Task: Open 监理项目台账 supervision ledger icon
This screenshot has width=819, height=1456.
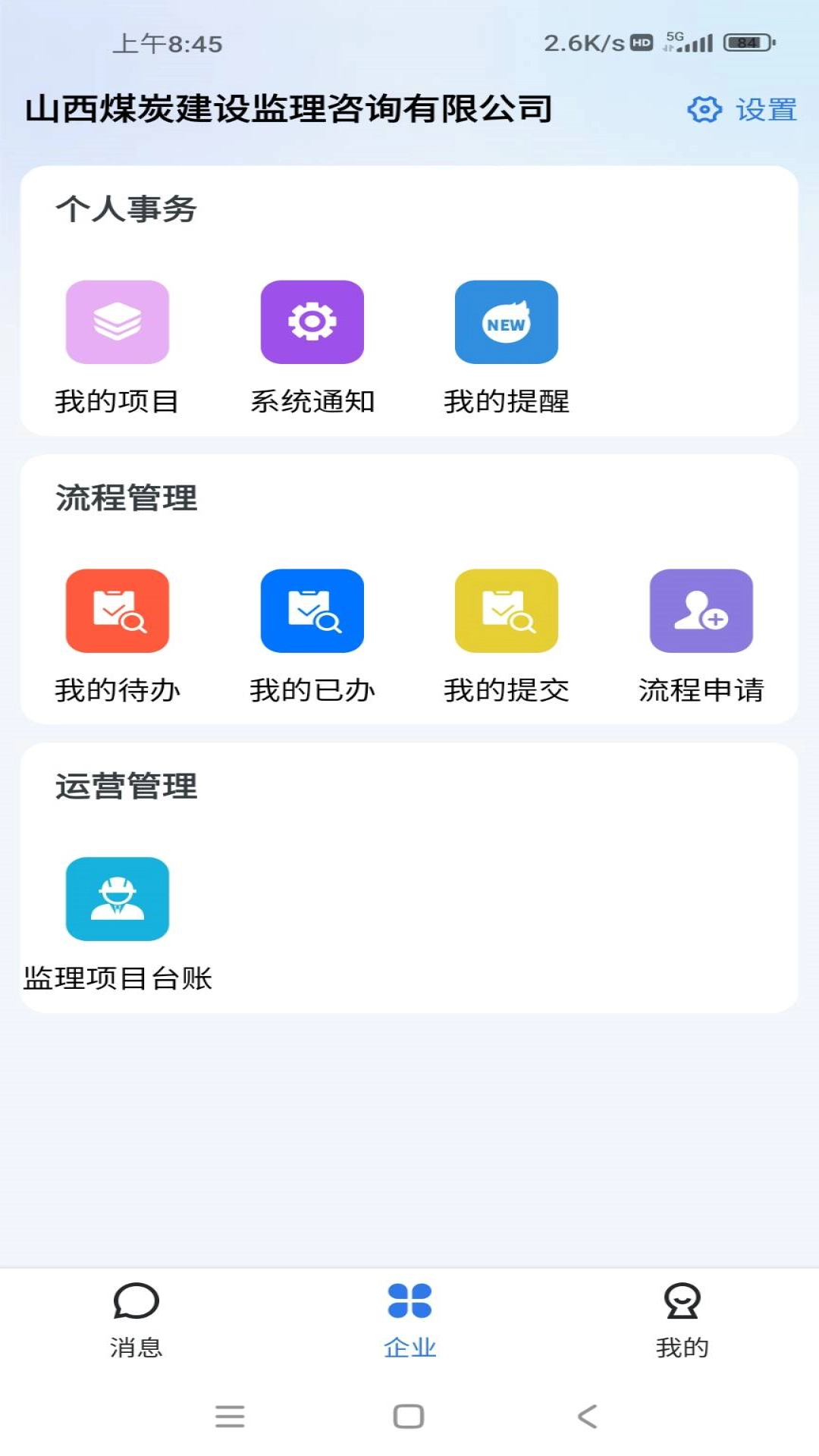Action: 118,899
